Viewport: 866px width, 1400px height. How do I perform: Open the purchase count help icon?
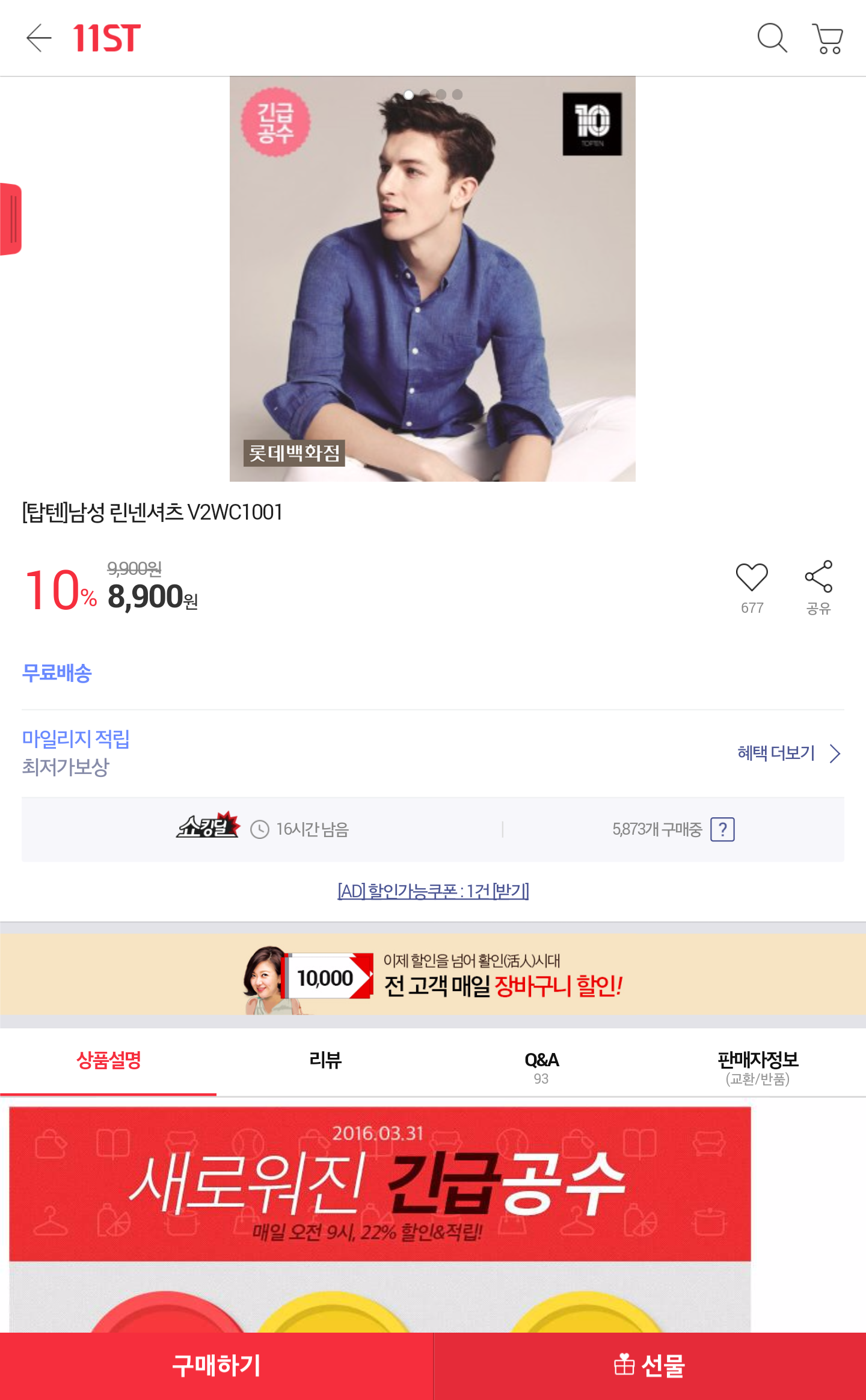[x=722, y=829]
